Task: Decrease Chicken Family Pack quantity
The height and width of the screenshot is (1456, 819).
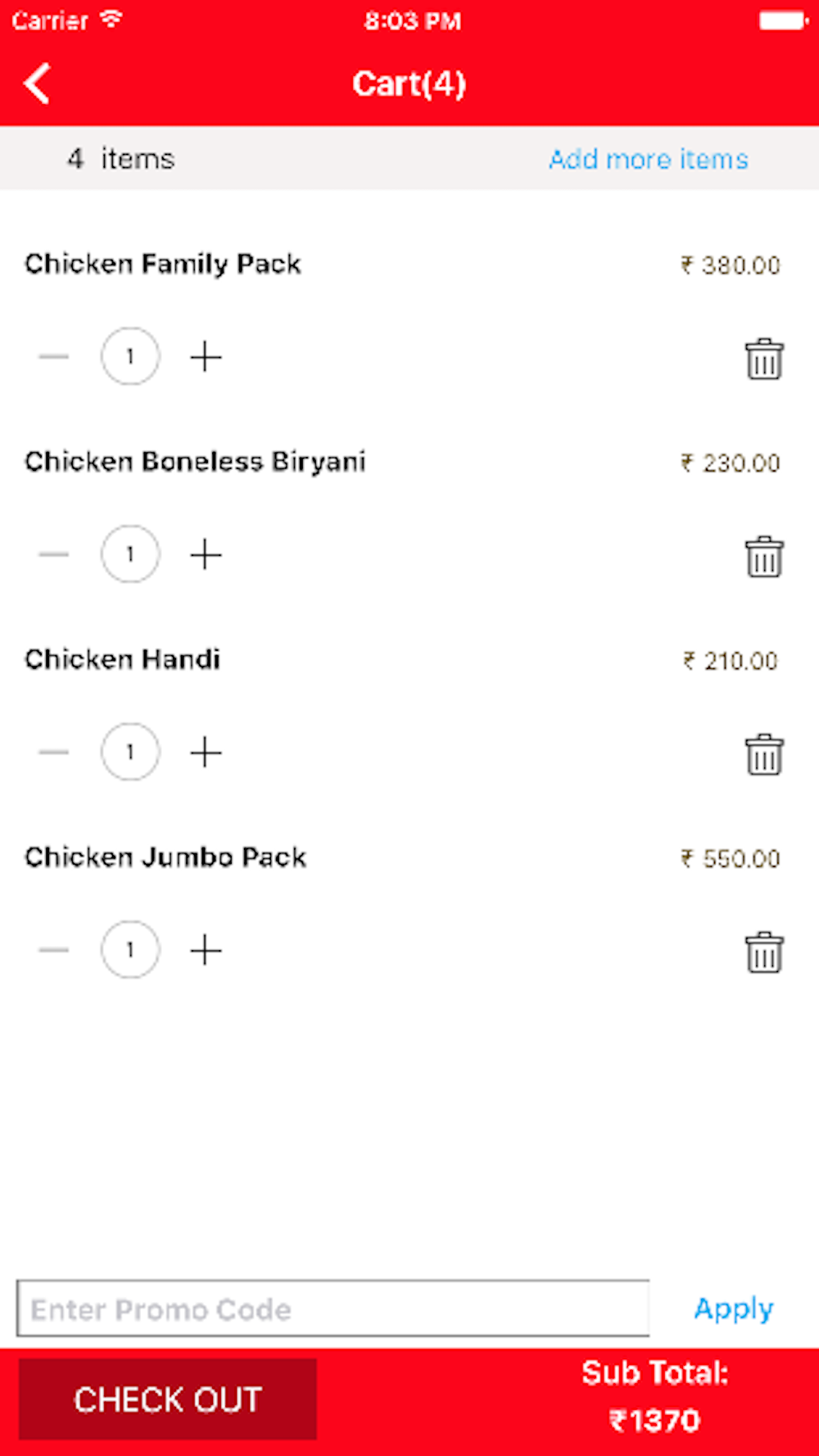Action: (x=54, y=357)
